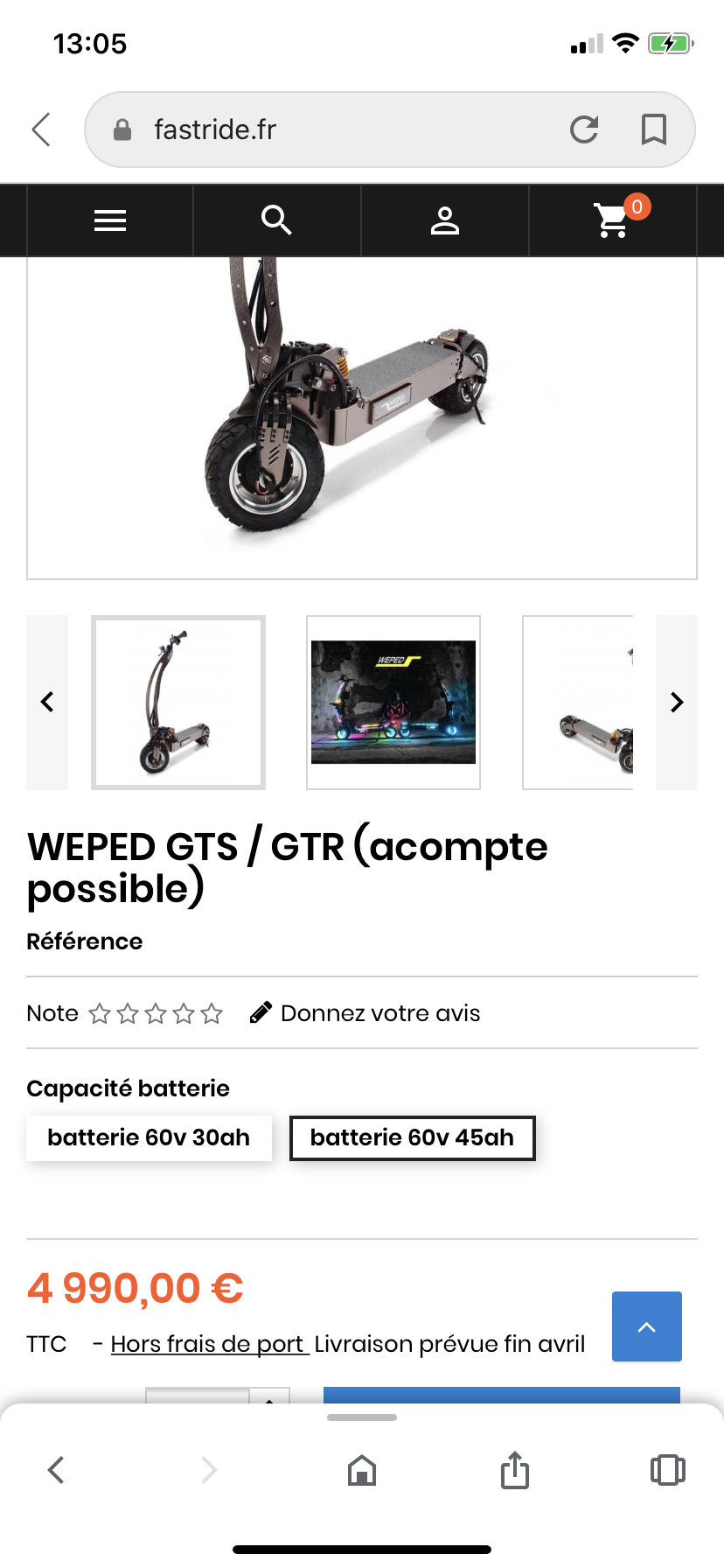Choose batterie 60v 45ah option
724x1568 pixels.
[x=412, y=1137]
